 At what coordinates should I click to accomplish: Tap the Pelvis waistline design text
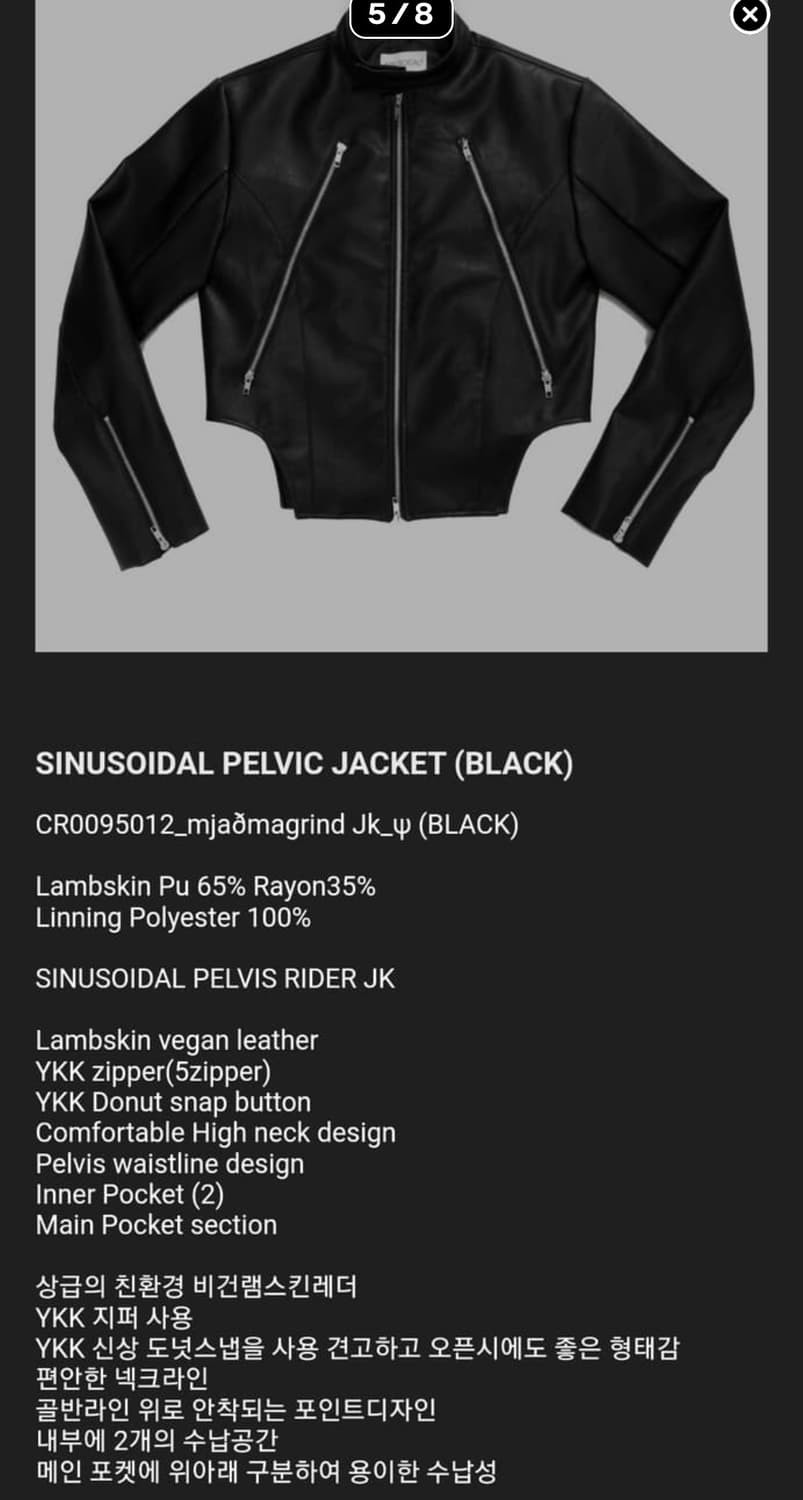pyautogui.click(x=169, y=1164)
